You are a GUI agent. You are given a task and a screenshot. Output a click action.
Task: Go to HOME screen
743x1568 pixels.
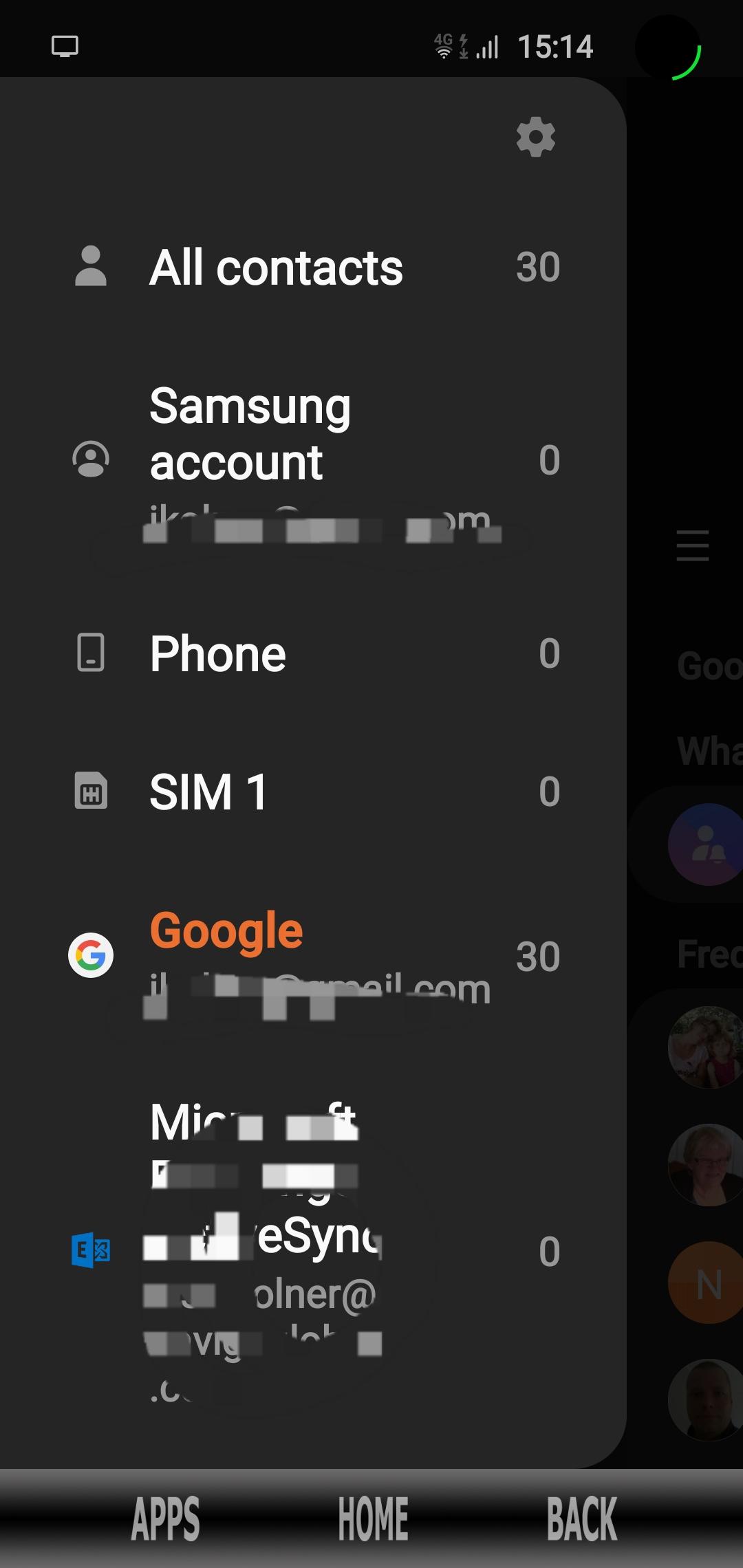[373, 1520]
